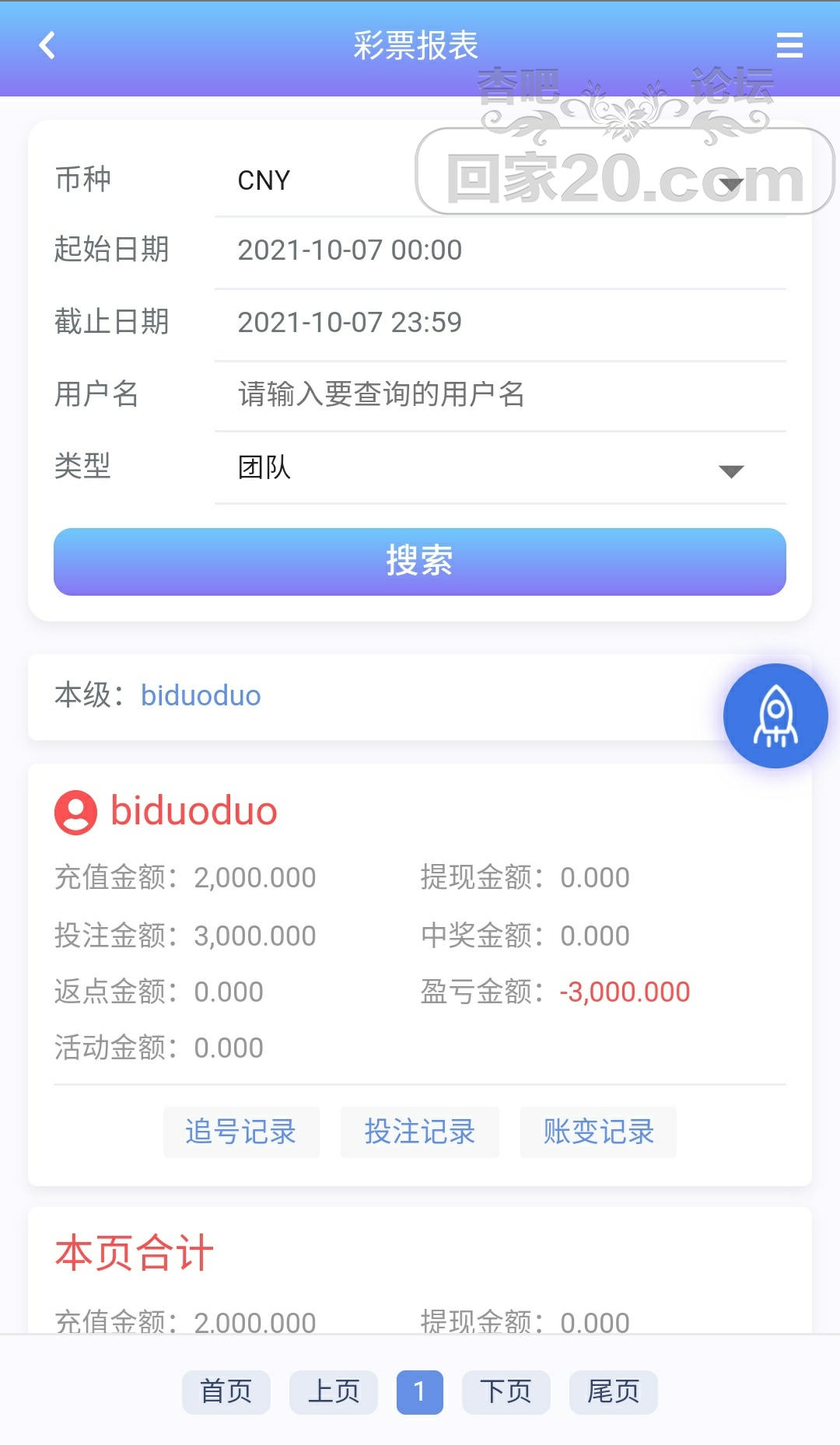Change the end date 2021-10-07 23:59
This screenshot has width=840, height=1445.
tap(498, 323)
